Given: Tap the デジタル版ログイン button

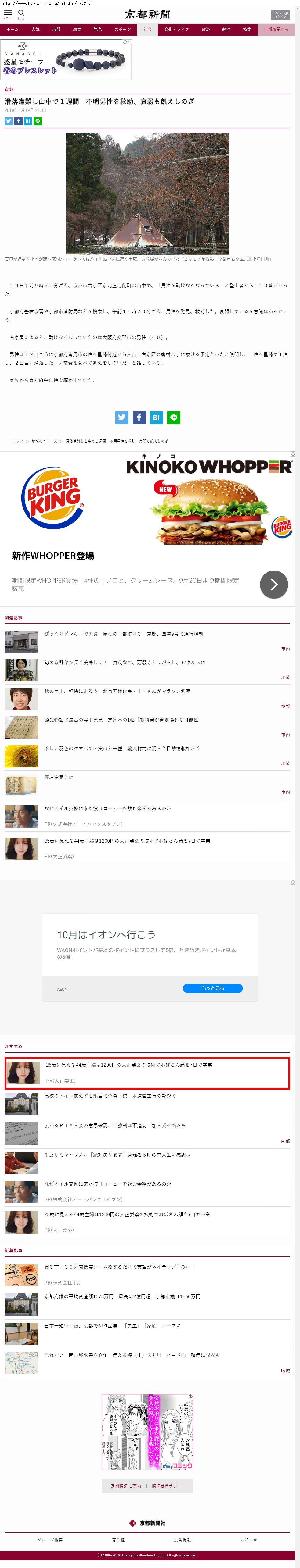Looking at the screenshot, I should coord(280,15).
